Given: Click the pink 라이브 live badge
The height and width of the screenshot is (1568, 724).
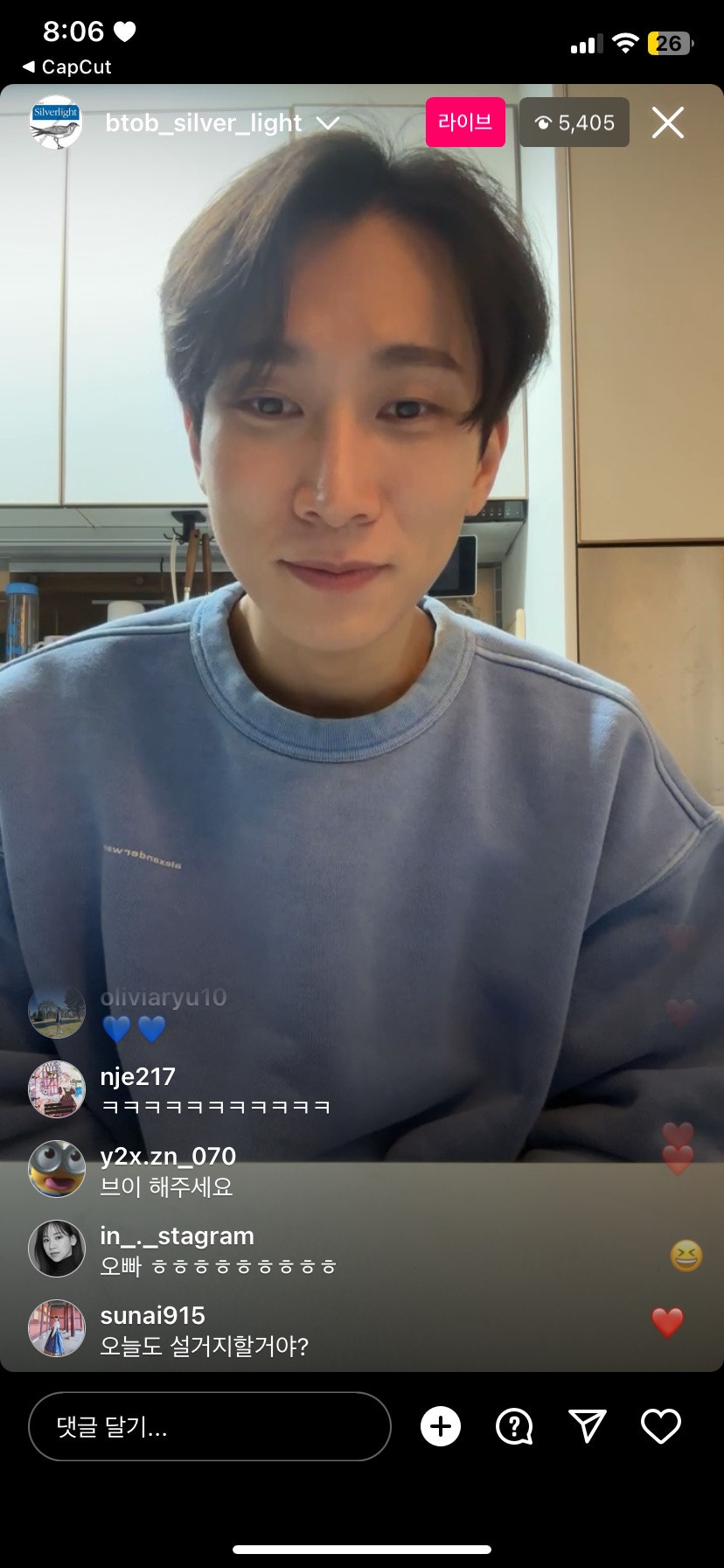Looking at the screenshot, I should pos(465,122).
